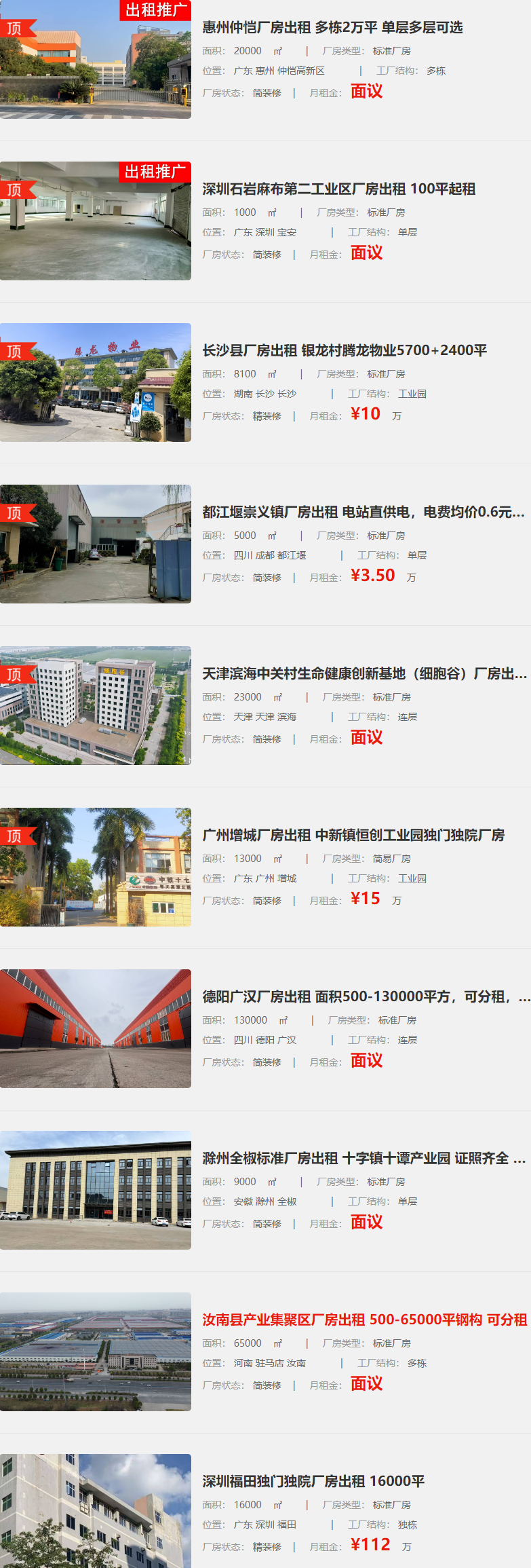This screenshot has width=531, height=1568.
Task: Open the 深圳石岩麻布第二工业区厂房出租 listing
Action: pos(338,189)
